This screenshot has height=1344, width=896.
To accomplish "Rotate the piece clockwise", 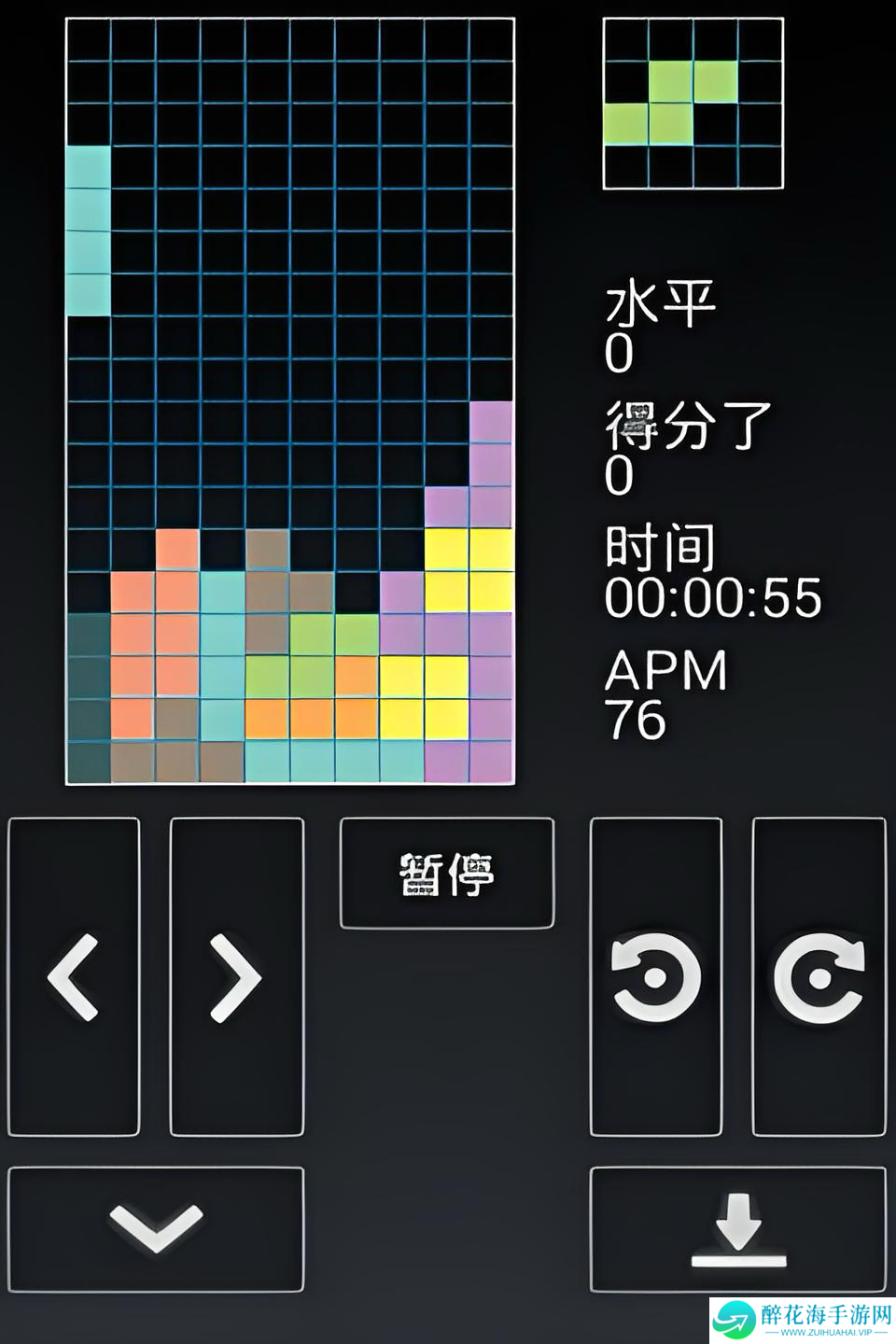I will pos(819,976).
